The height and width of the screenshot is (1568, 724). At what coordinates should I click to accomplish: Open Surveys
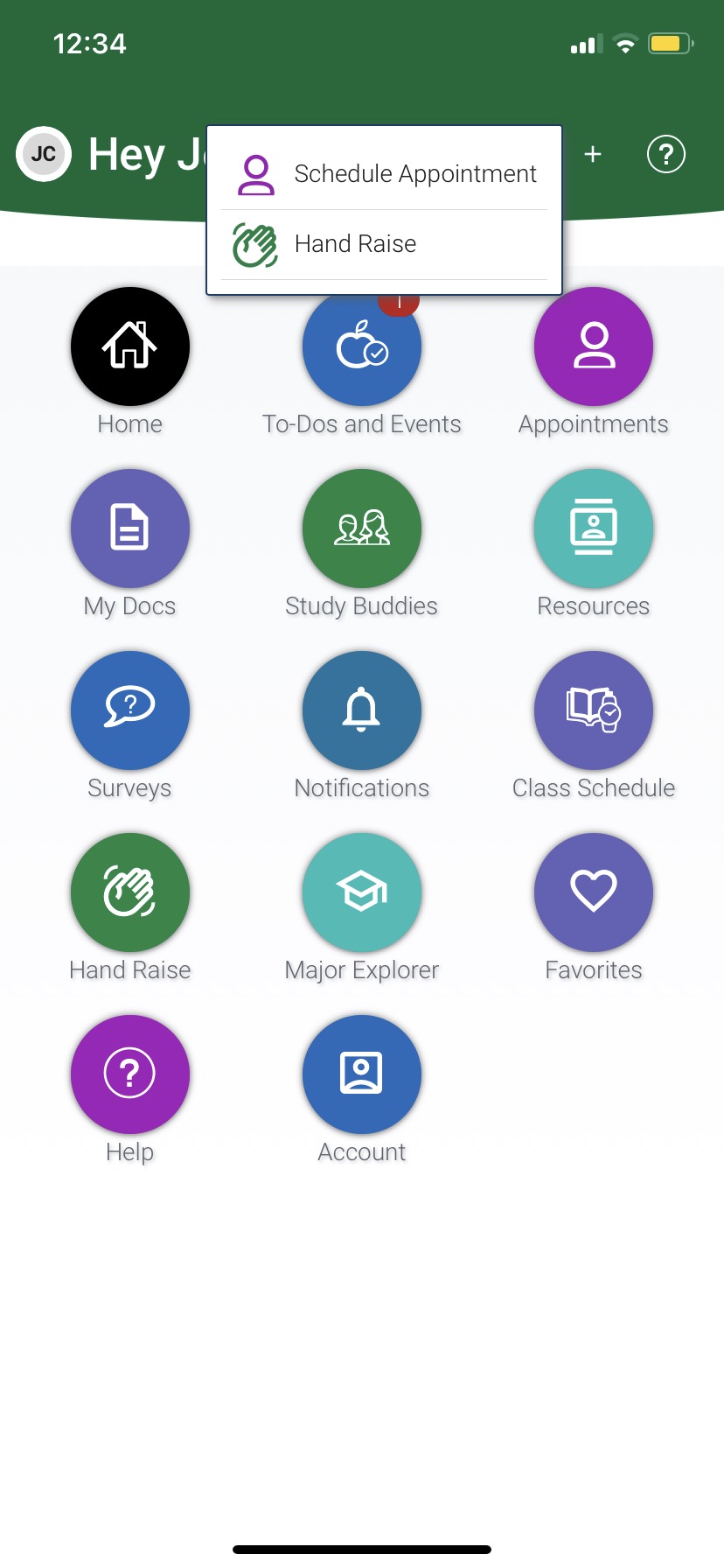[x=130, y=711]
